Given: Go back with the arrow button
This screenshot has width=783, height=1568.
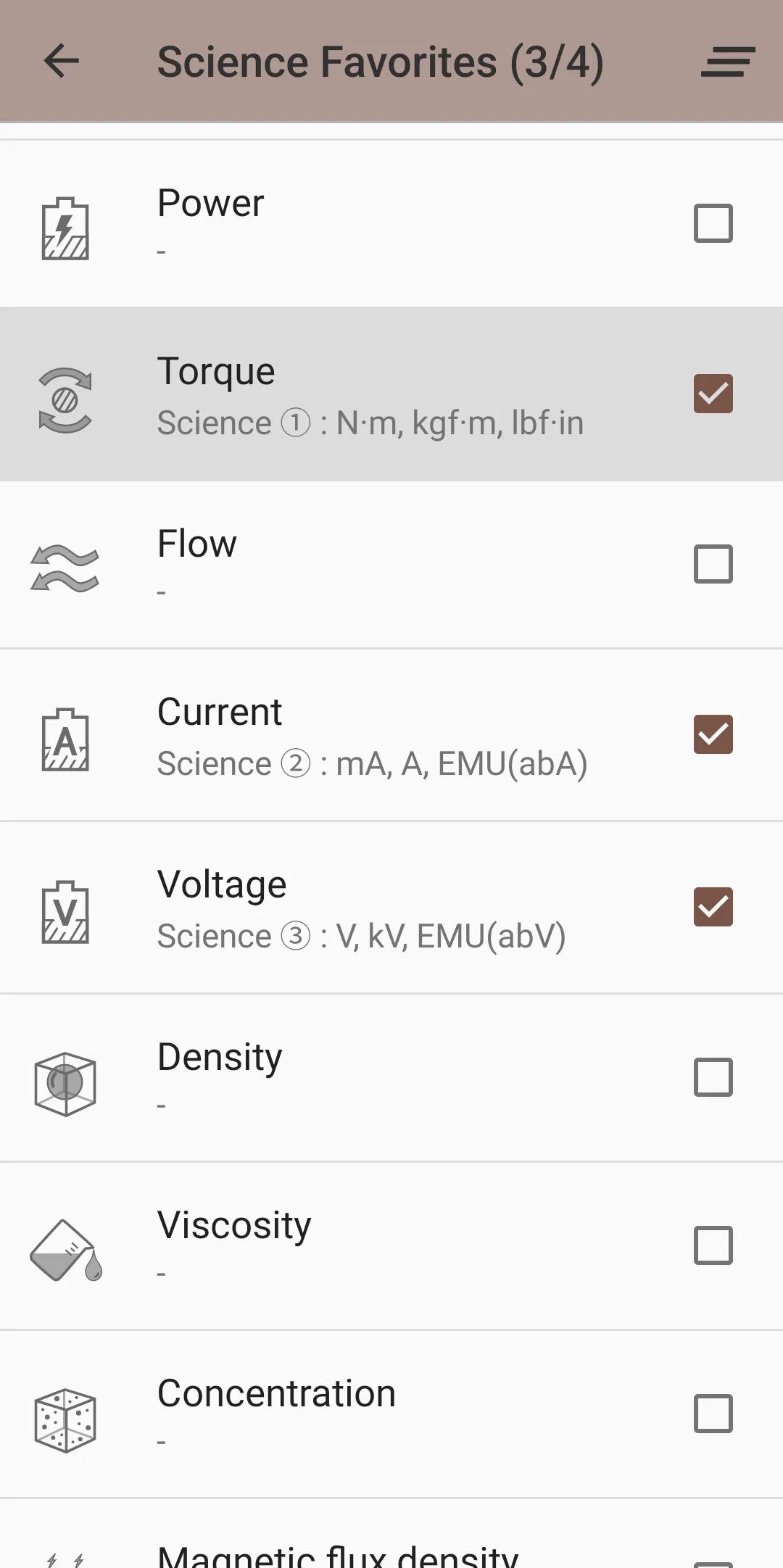Looking at the screenshot, I should click(61, 62).
